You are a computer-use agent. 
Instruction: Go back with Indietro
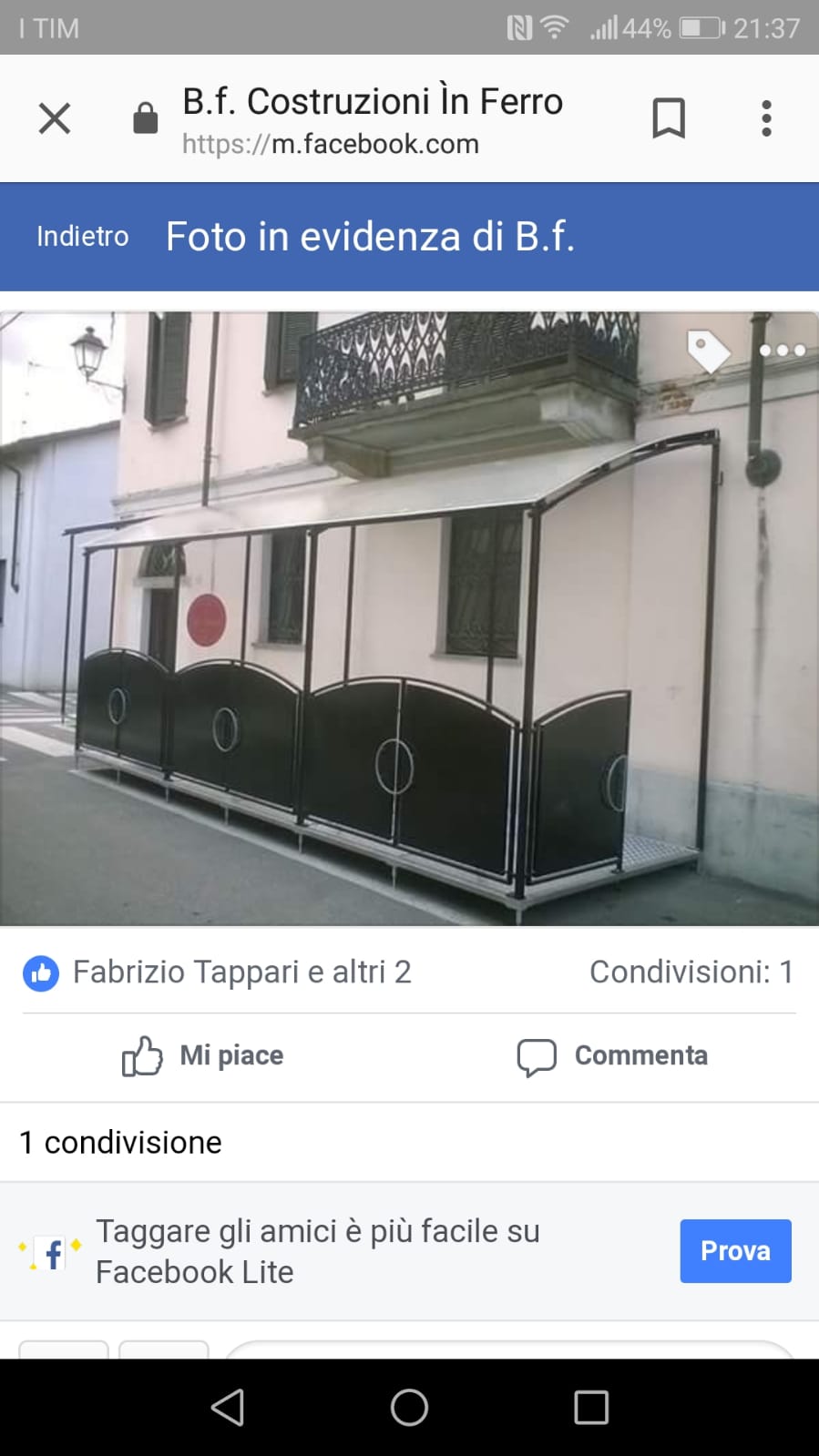(82, 237)
